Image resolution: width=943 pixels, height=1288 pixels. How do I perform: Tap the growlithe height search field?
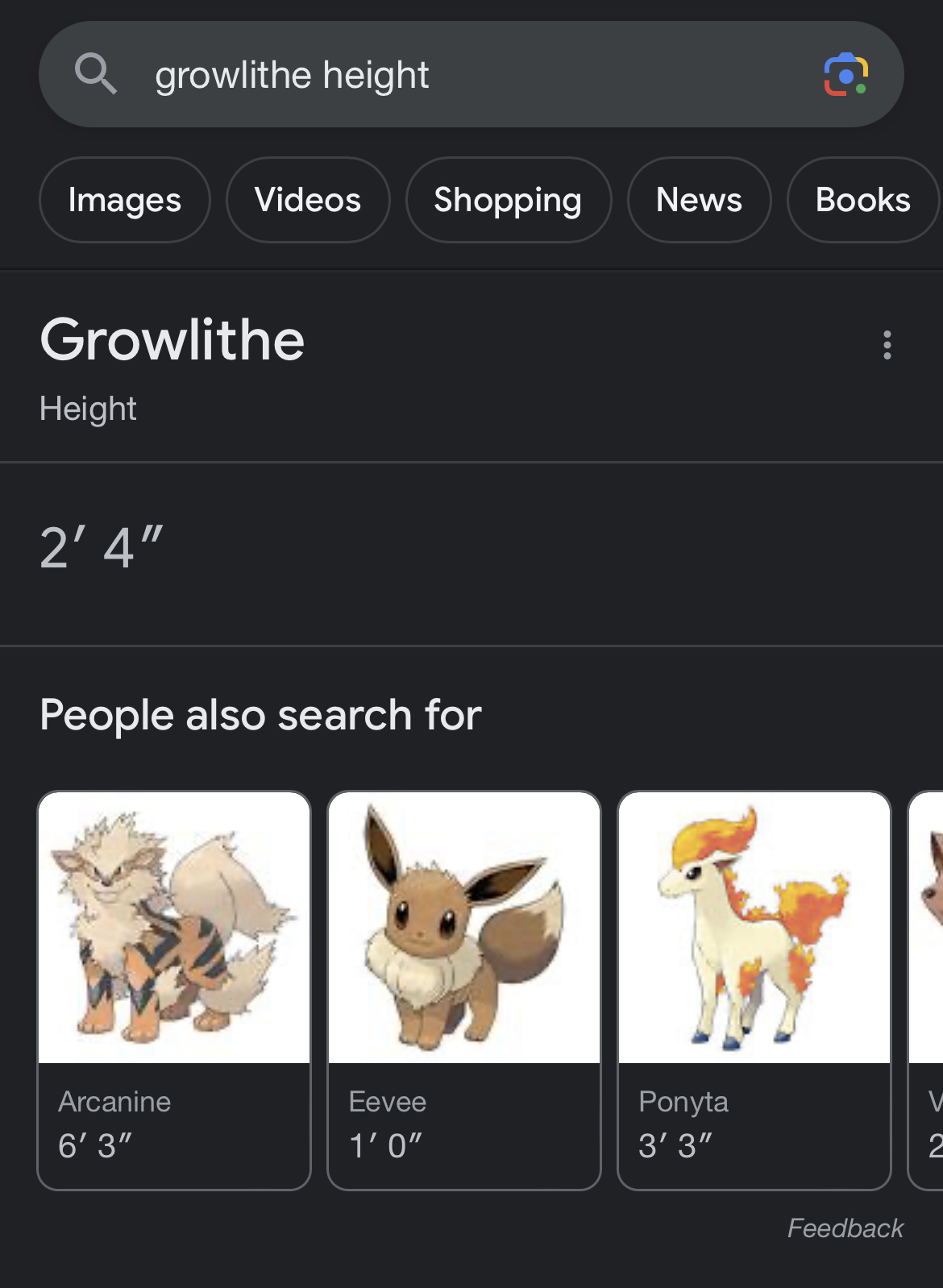pos(451,75)
